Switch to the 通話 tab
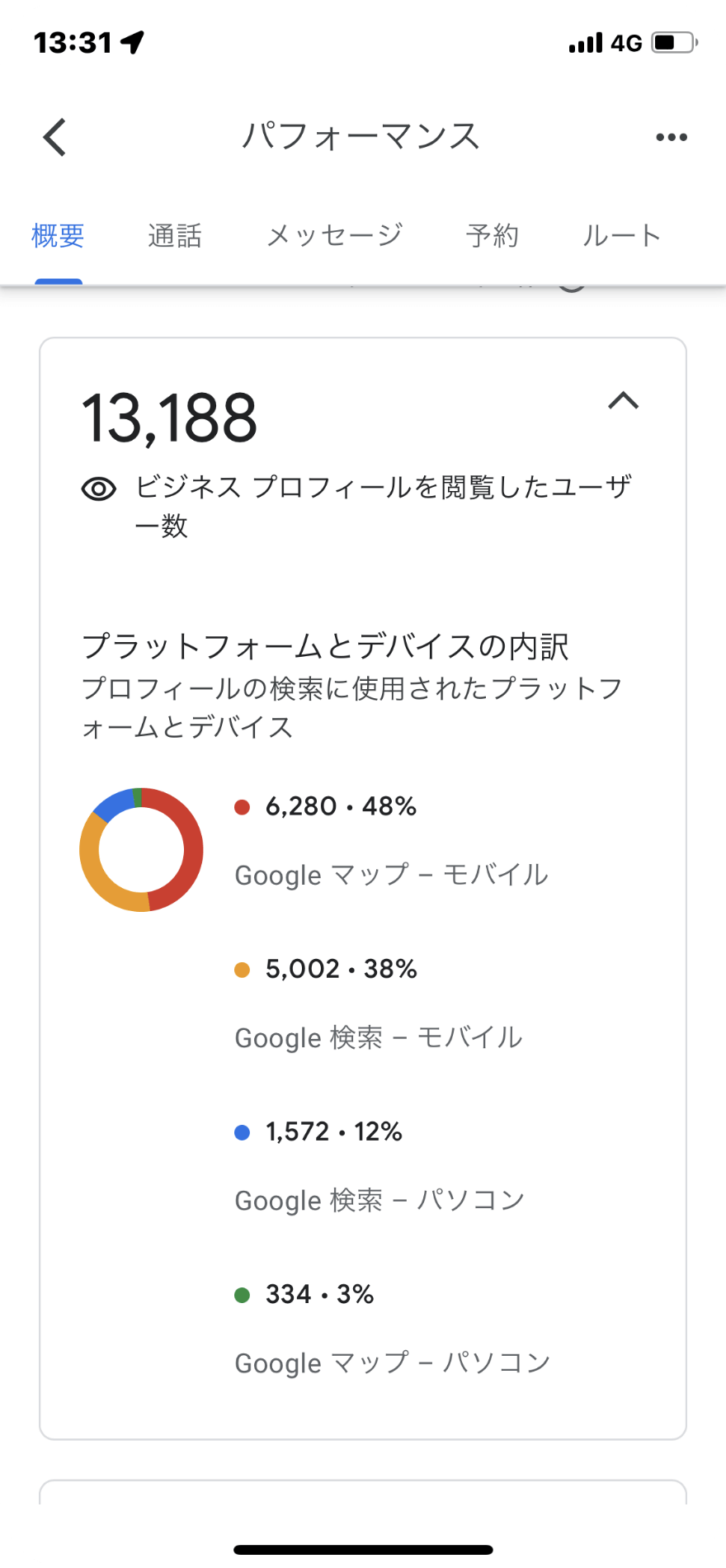 point(175,235)
